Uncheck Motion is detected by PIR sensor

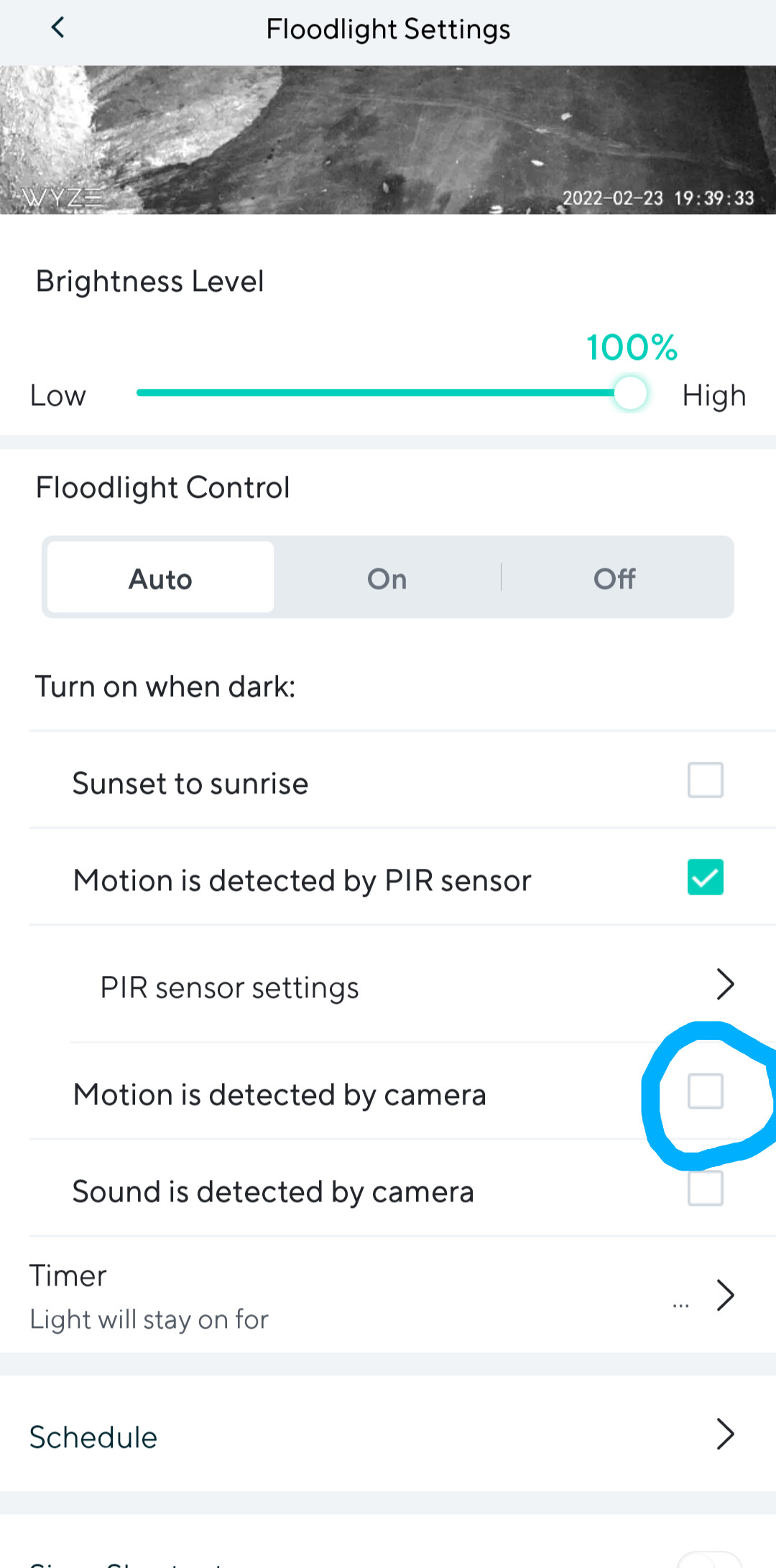coord(705,877)
